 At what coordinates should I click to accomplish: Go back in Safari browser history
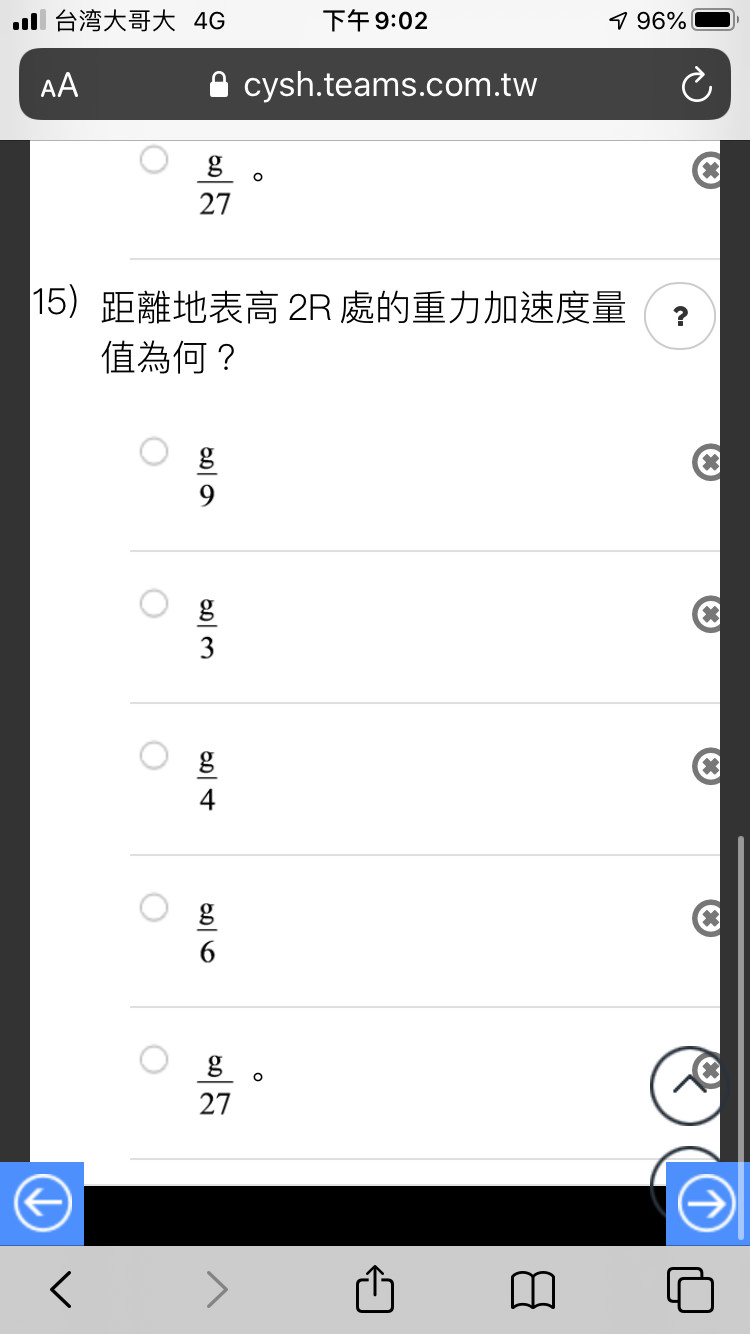coord(60,1290)
